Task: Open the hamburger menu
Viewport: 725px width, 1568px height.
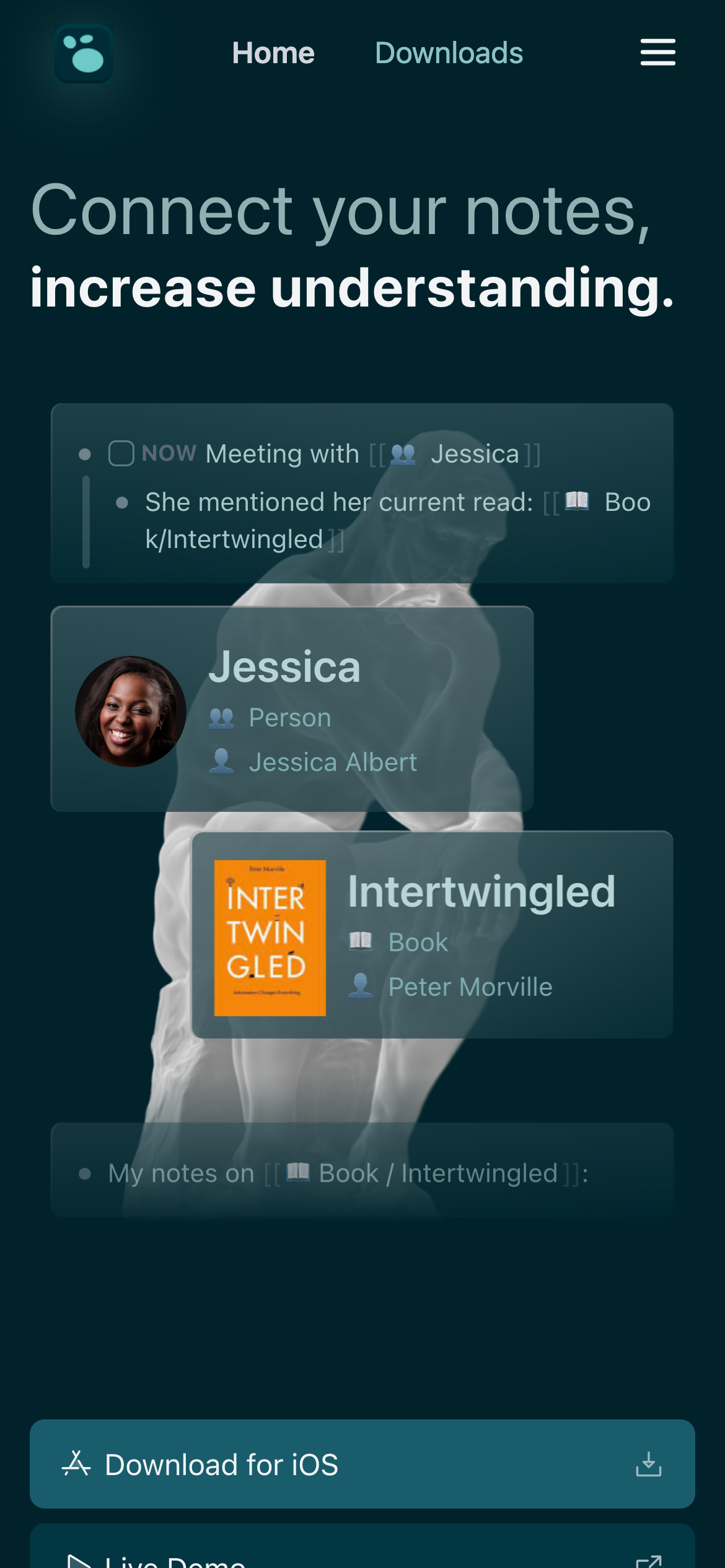Action: tap(657, 52)
